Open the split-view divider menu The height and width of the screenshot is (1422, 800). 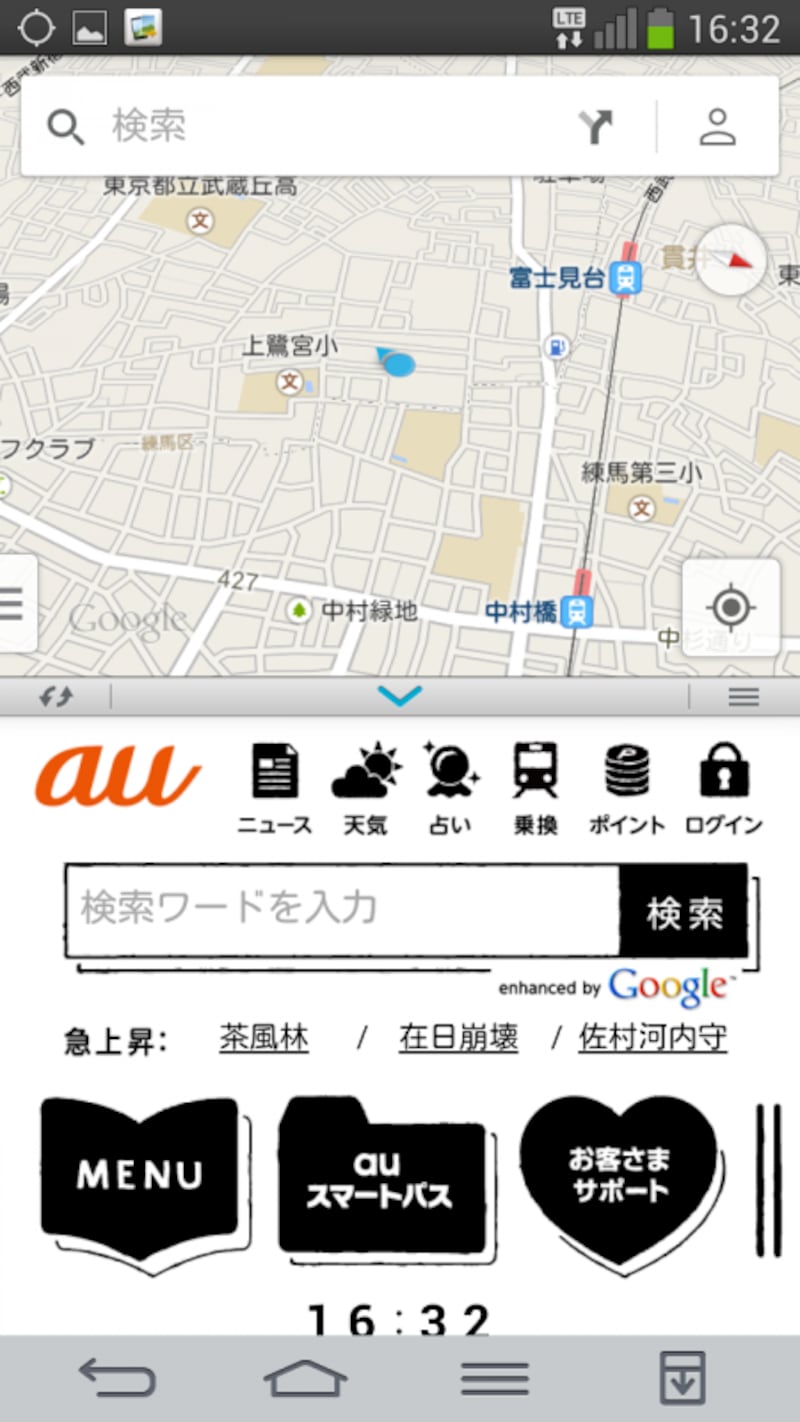coord(743,697)
